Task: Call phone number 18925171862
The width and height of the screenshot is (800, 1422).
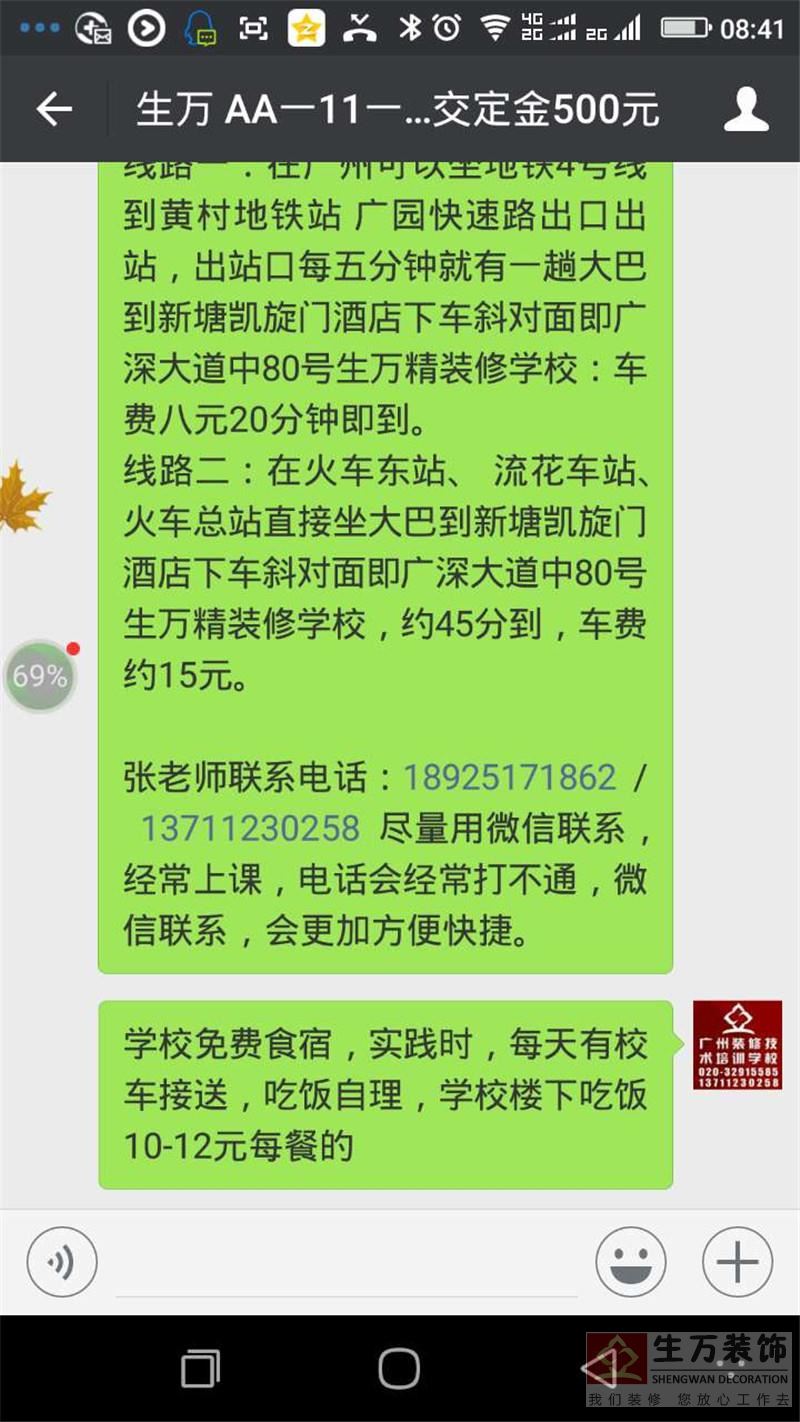Action: (x=510, y=777)
